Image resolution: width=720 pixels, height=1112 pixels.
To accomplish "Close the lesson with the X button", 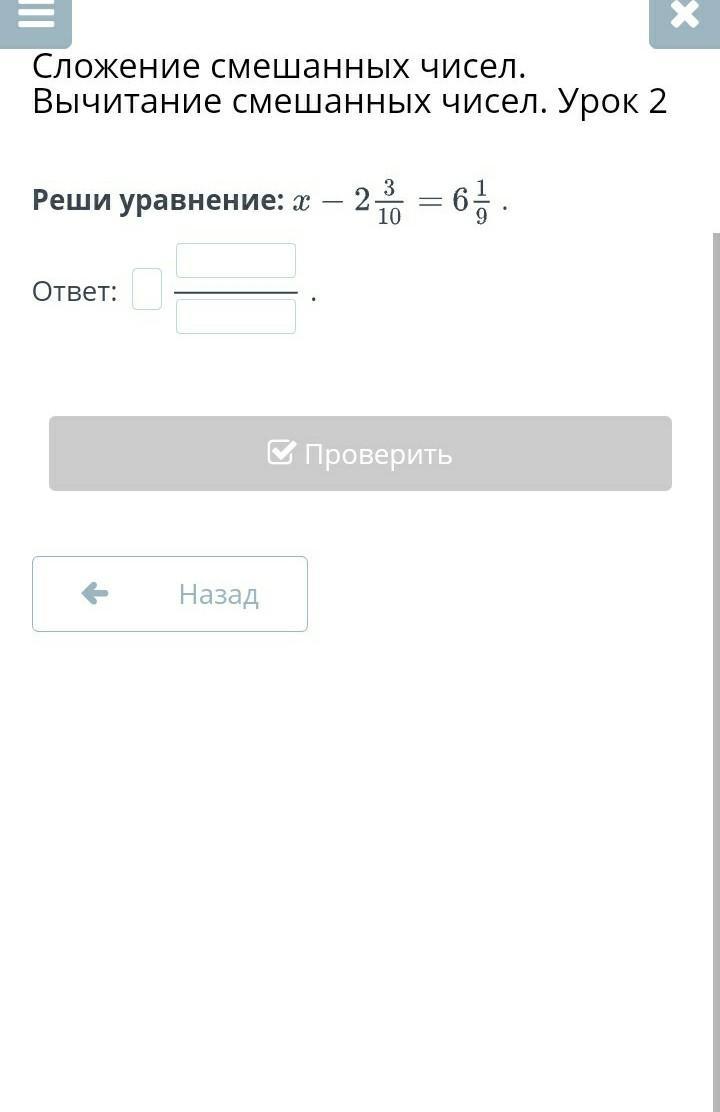I will [x=684, y=18].
